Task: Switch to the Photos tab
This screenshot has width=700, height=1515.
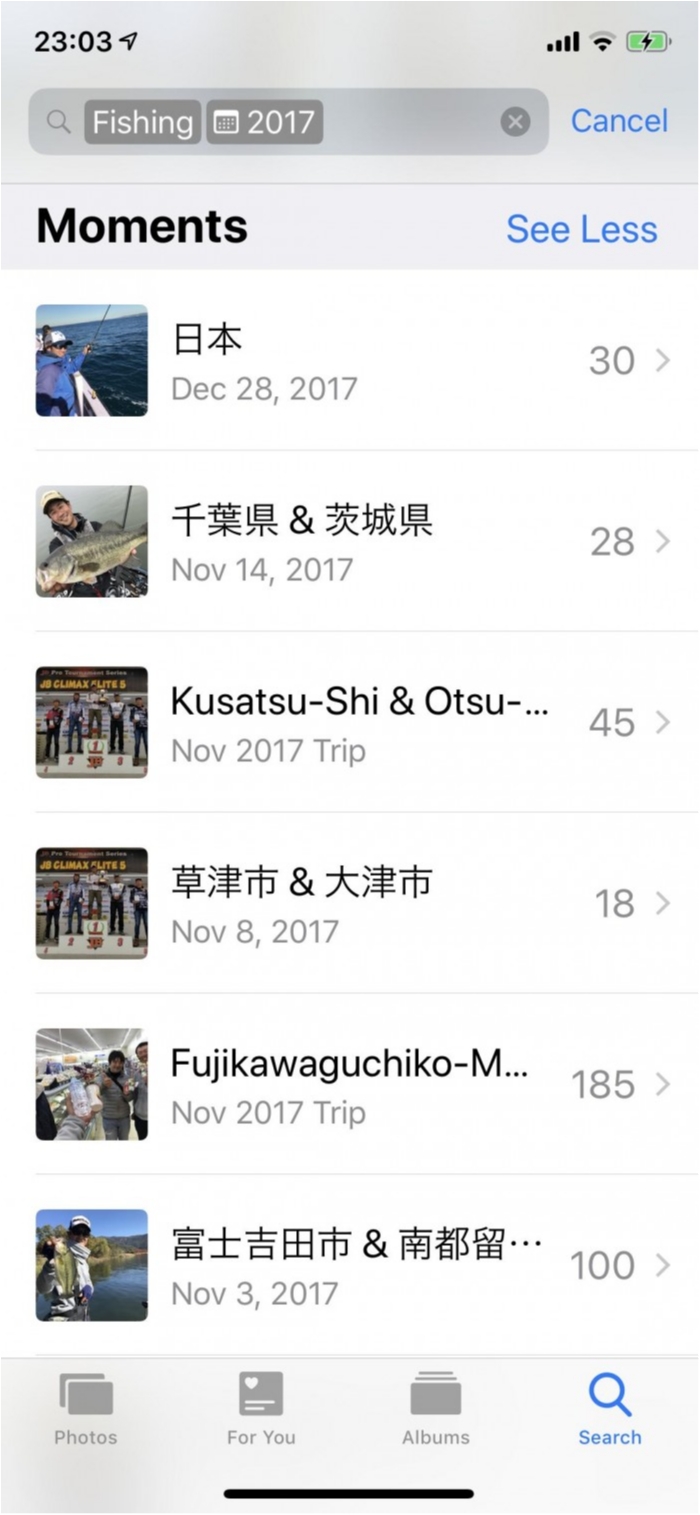Action: tap(86, 1408)
